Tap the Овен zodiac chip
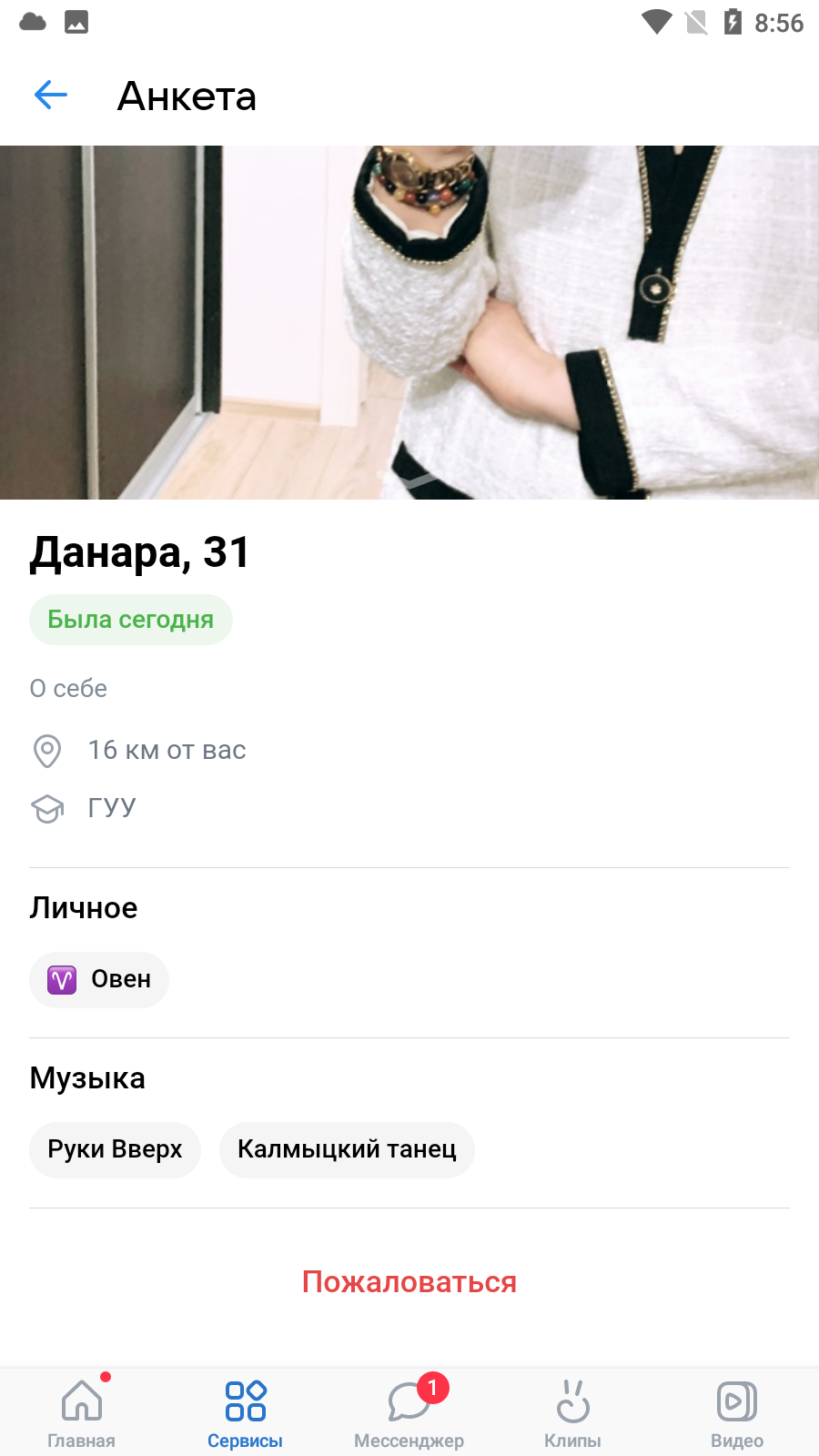This screenshot has height=1456, width=819. (99, 980)
